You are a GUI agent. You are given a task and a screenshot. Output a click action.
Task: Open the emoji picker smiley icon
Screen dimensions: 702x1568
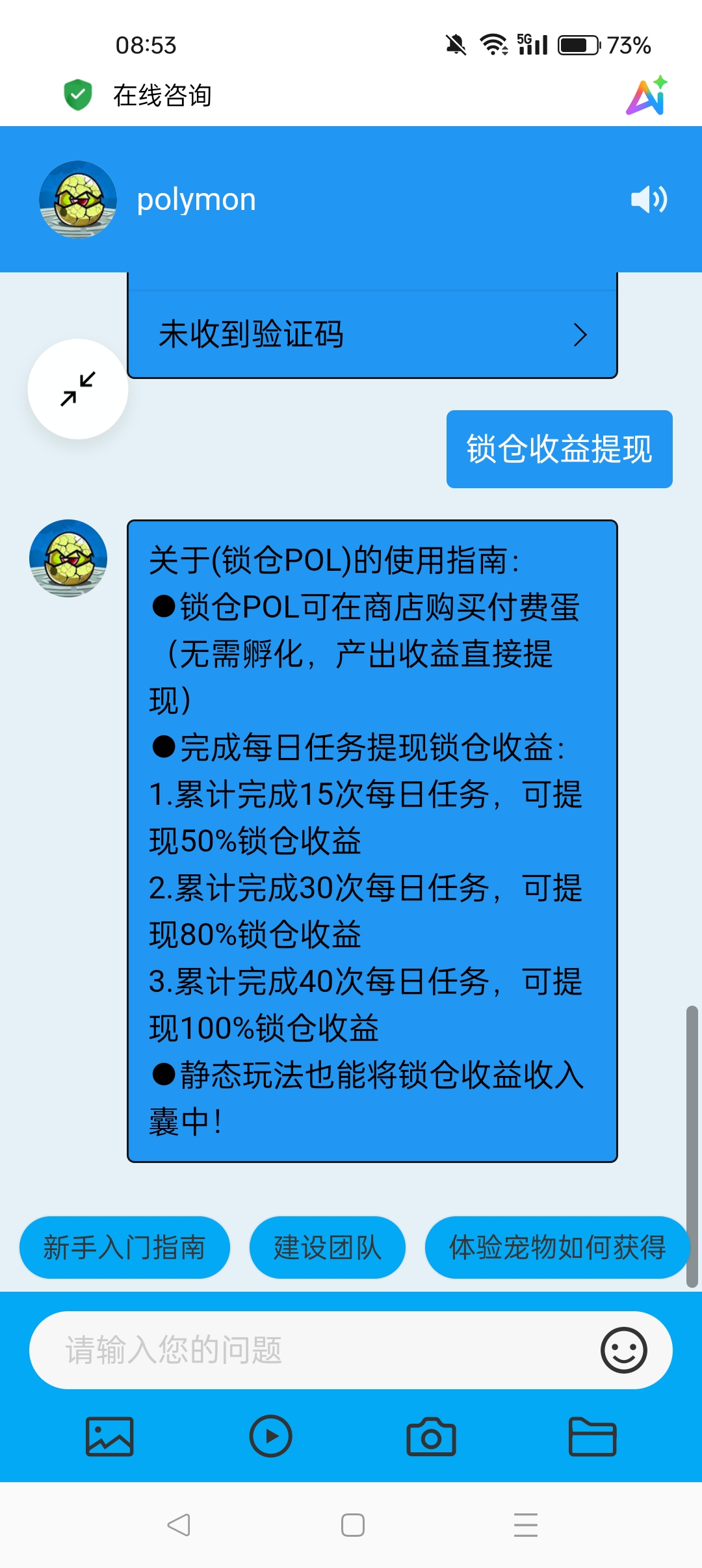point(623,1350)
